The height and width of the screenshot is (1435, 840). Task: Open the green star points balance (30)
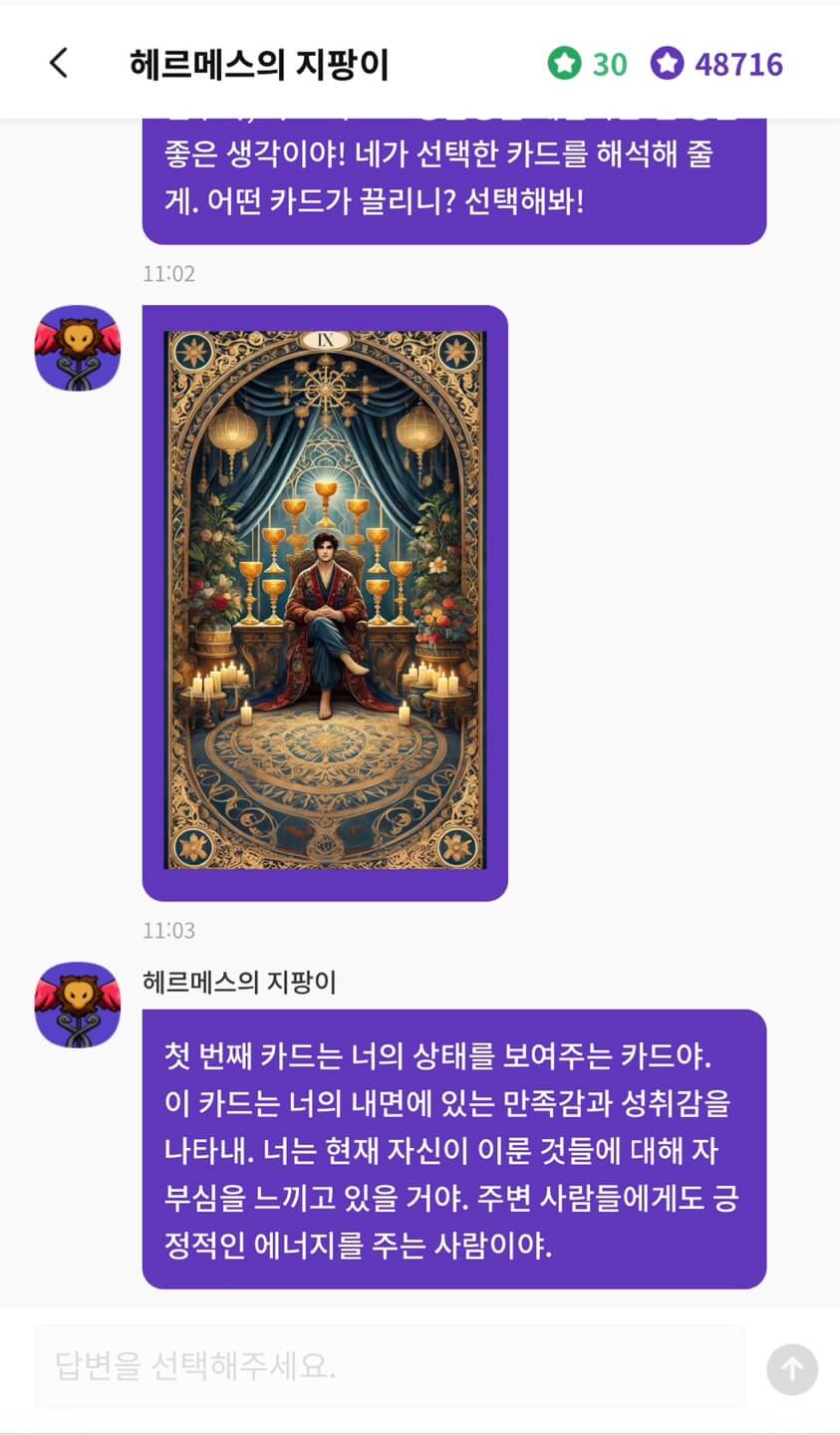coord(587,64)
